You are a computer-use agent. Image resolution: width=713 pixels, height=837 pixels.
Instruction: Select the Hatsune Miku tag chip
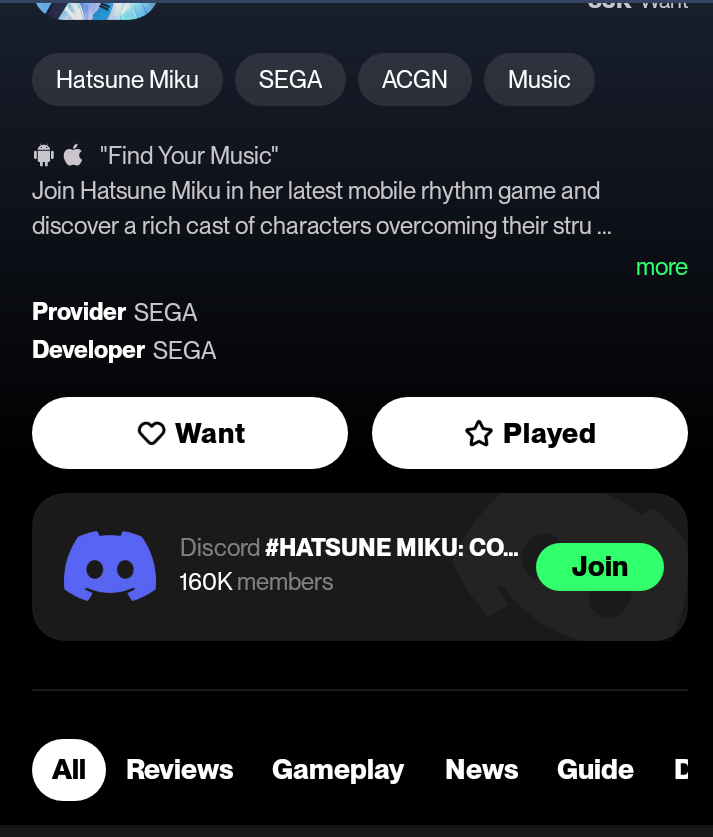pos(127,80)
